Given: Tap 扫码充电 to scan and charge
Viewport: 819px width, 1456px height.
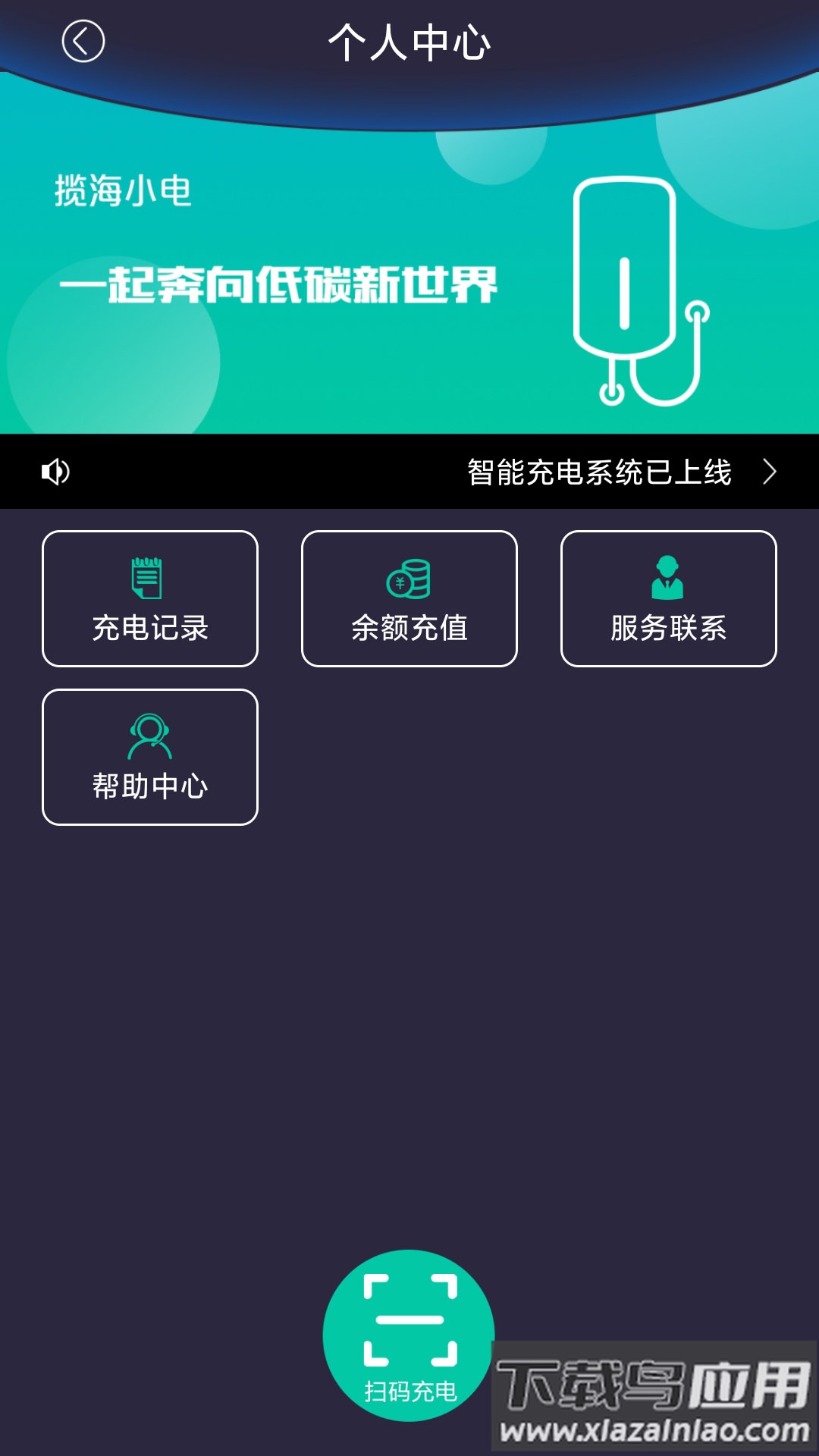Looking at the screenshot, I should (x=409, y=1335).
